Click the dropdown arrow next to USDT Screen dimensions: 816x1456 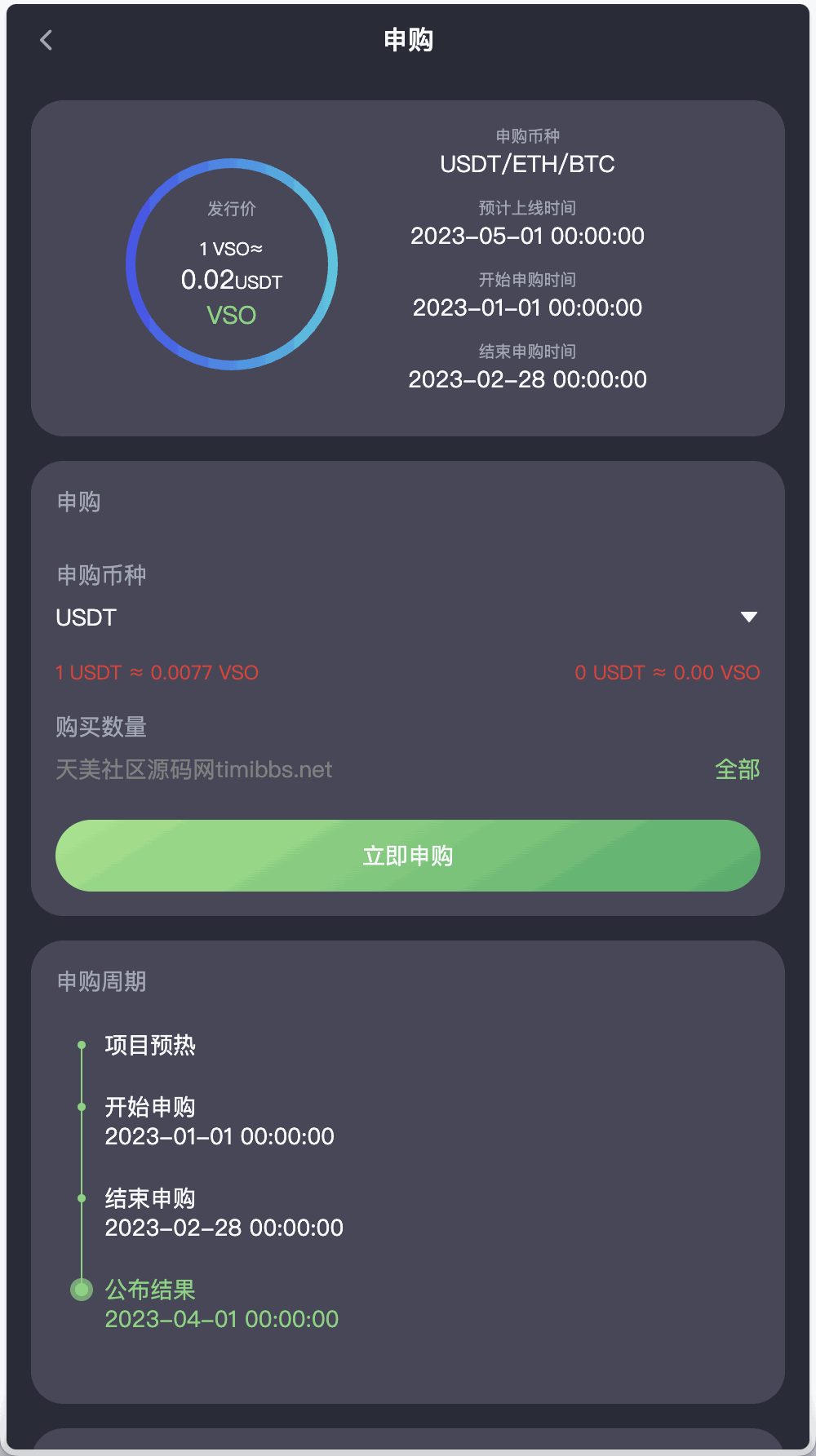tap(750, 617)
